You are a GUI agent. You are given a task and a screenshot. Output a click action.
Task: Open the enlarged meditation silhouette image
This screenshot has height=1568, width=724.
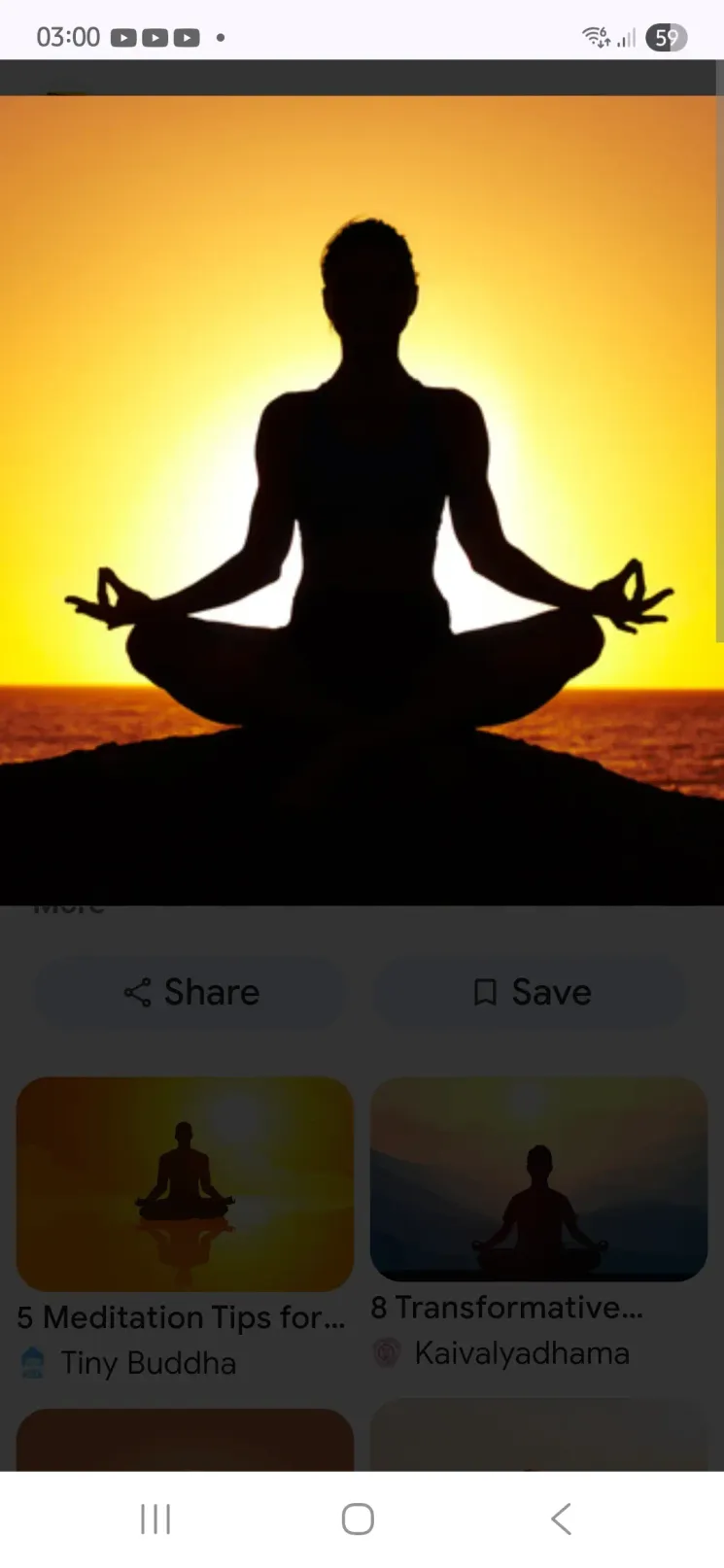pos(362,500)
